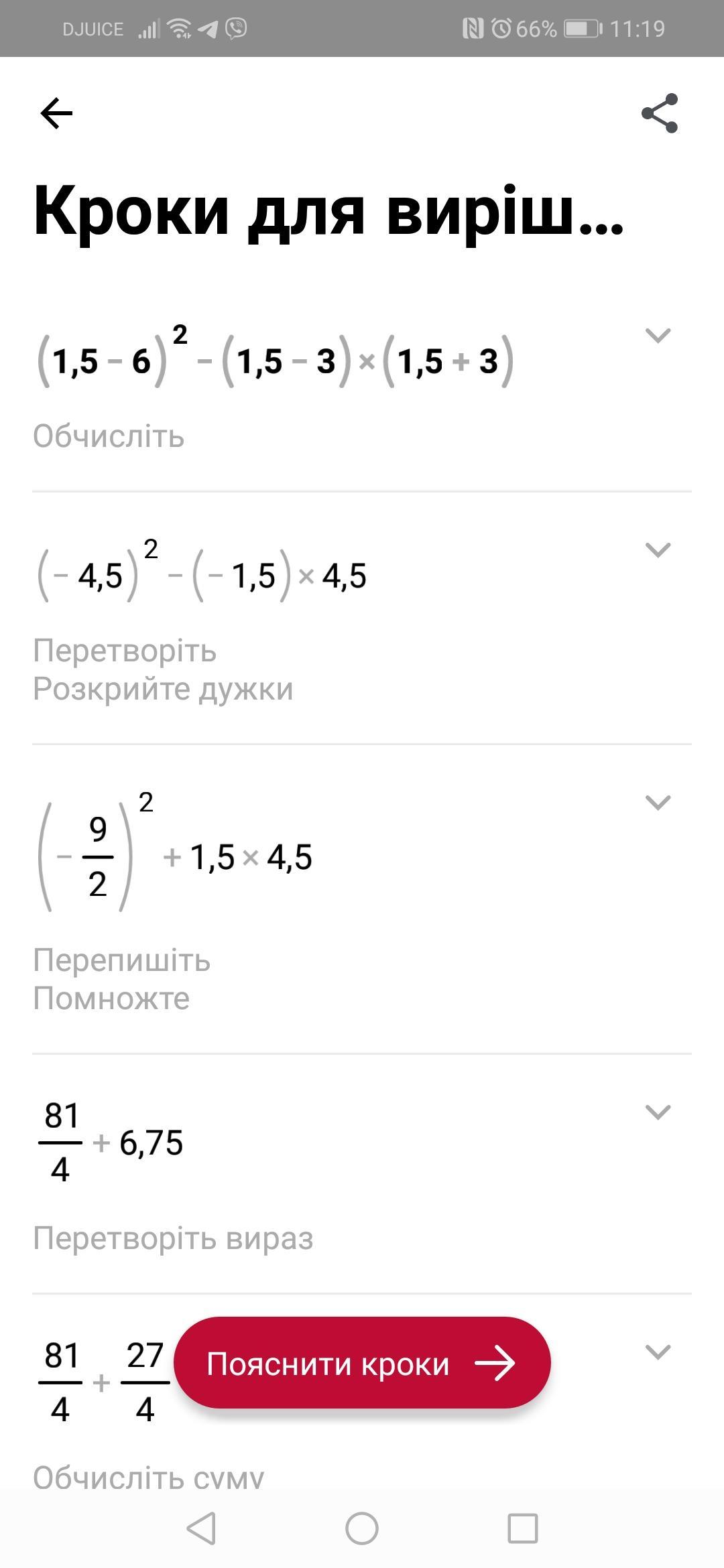
Task: Go back using the arrow icon
Action: [x=56, y=113]
